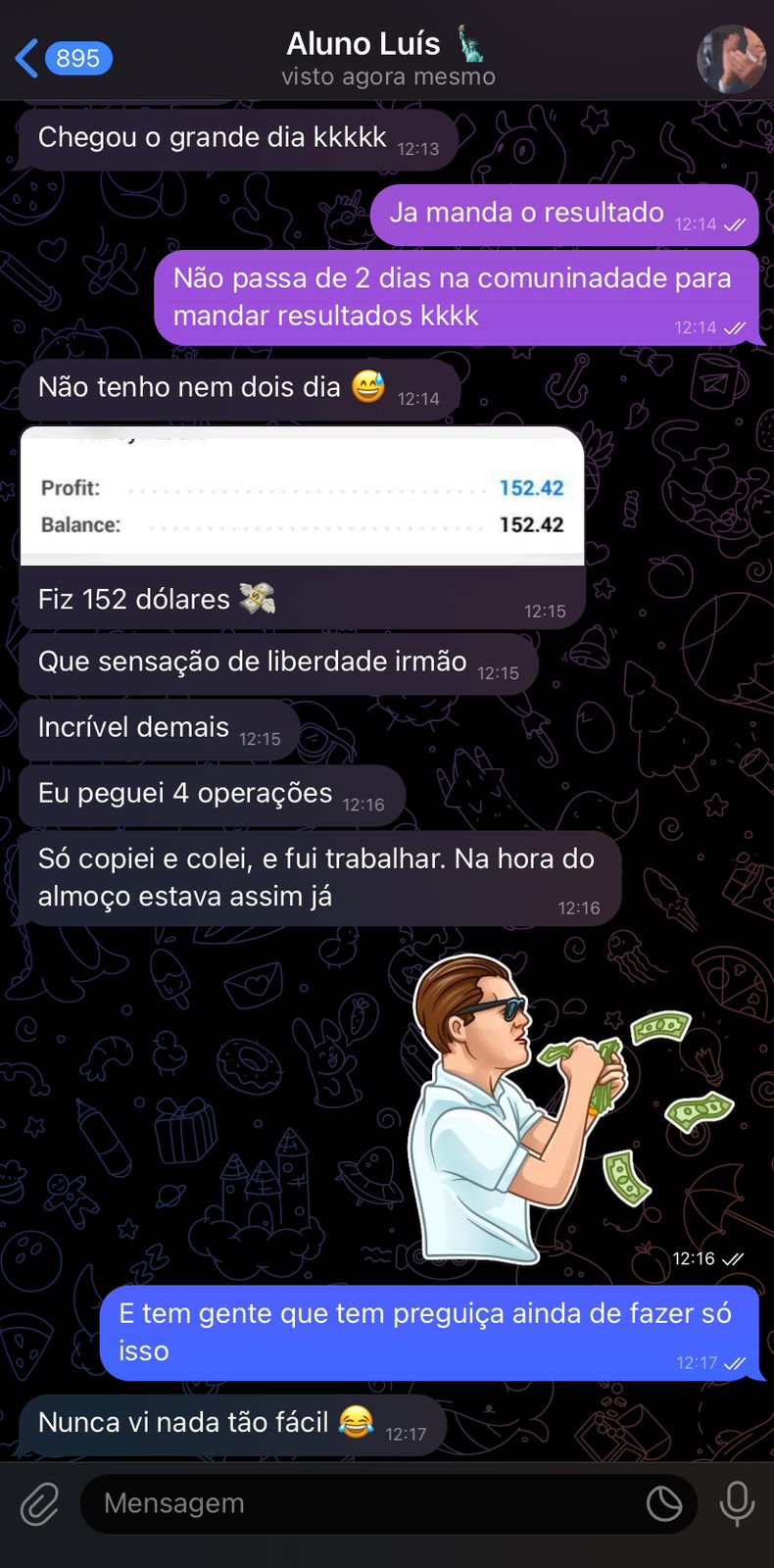This screenshot has height=1568, width=774.
Task: Tap the Mensagem text input field
Action: point(294,1502)
